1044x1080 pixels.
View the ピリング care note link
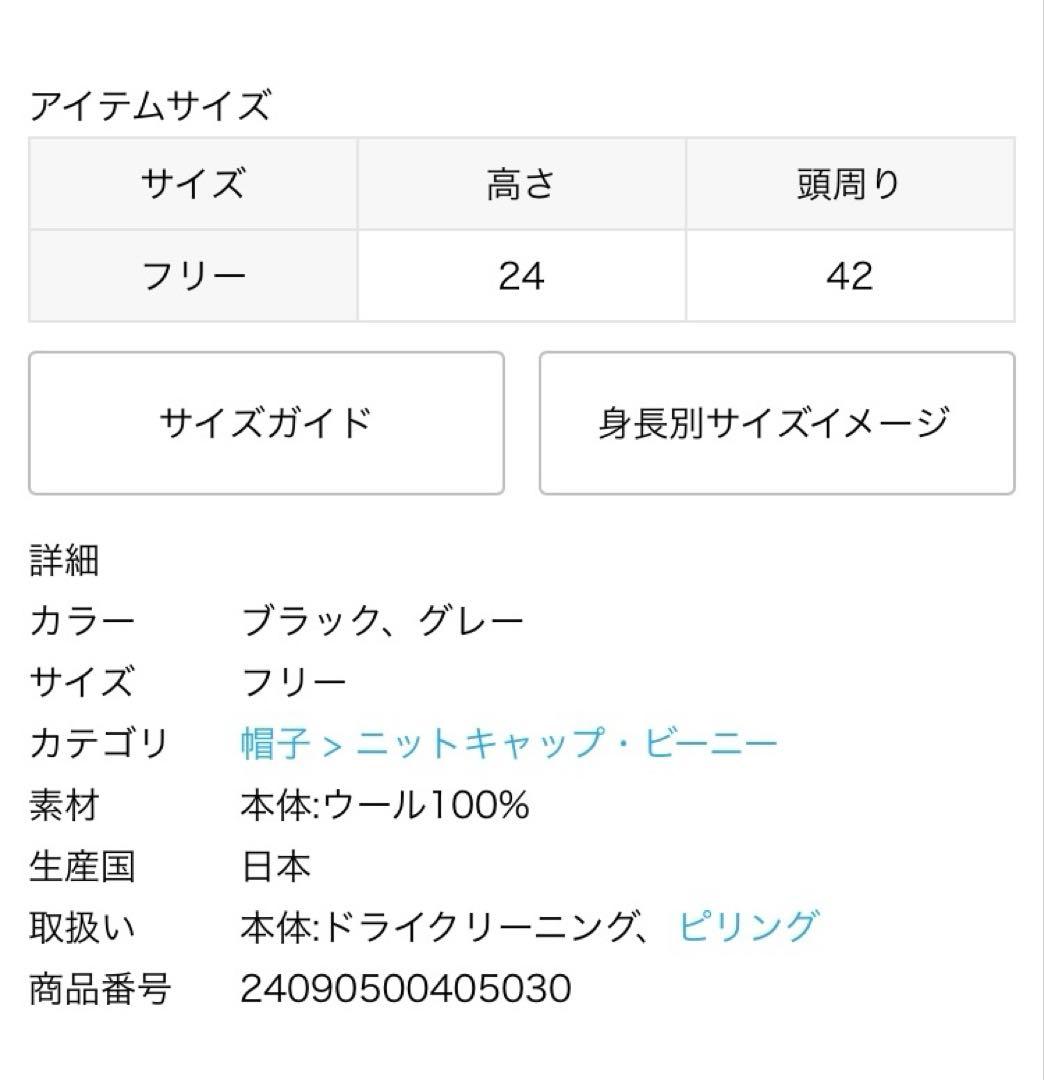[748, 927]
